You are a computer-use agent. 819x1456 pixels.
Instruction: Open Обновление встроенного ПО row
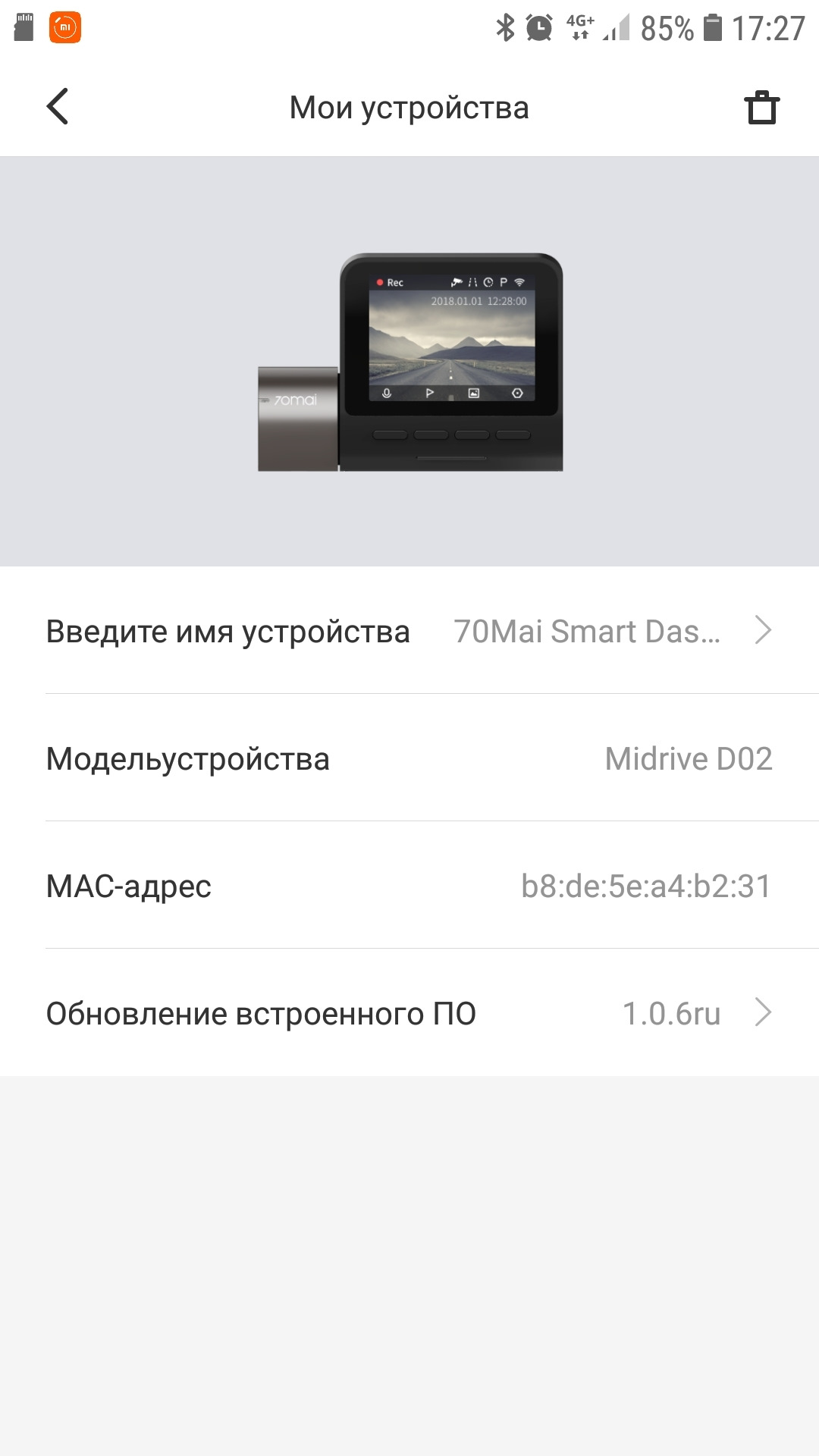point(409,1012)
